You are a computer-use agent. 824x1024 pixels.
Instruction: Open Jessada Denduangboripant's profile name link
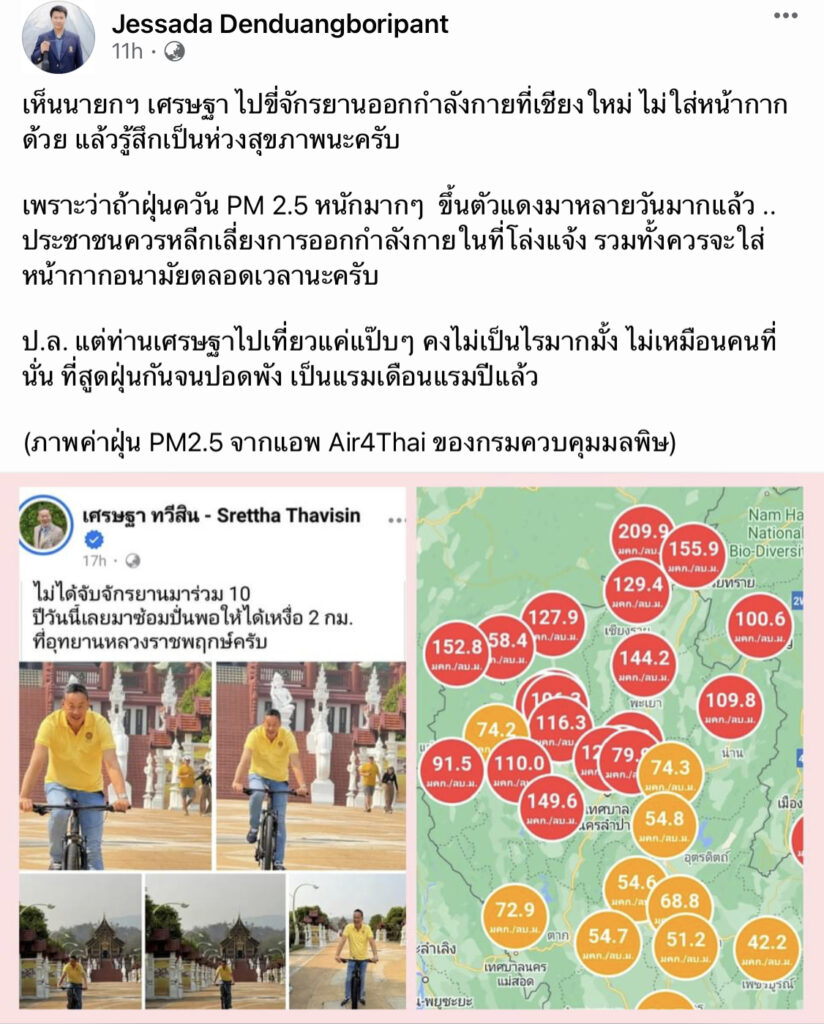point(280,24)
